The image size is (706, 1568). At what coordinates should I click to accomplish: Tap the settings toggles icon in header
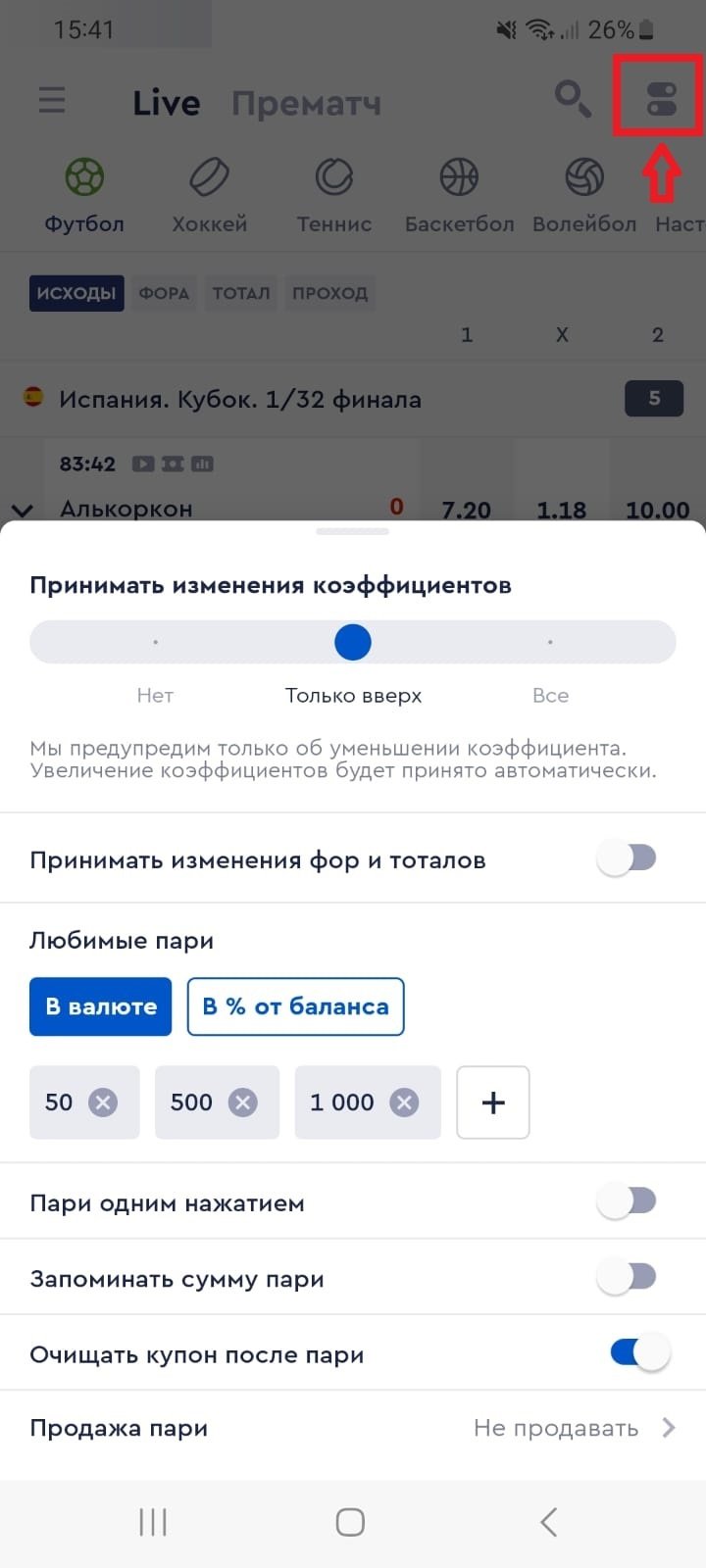(x=661, y=99)
